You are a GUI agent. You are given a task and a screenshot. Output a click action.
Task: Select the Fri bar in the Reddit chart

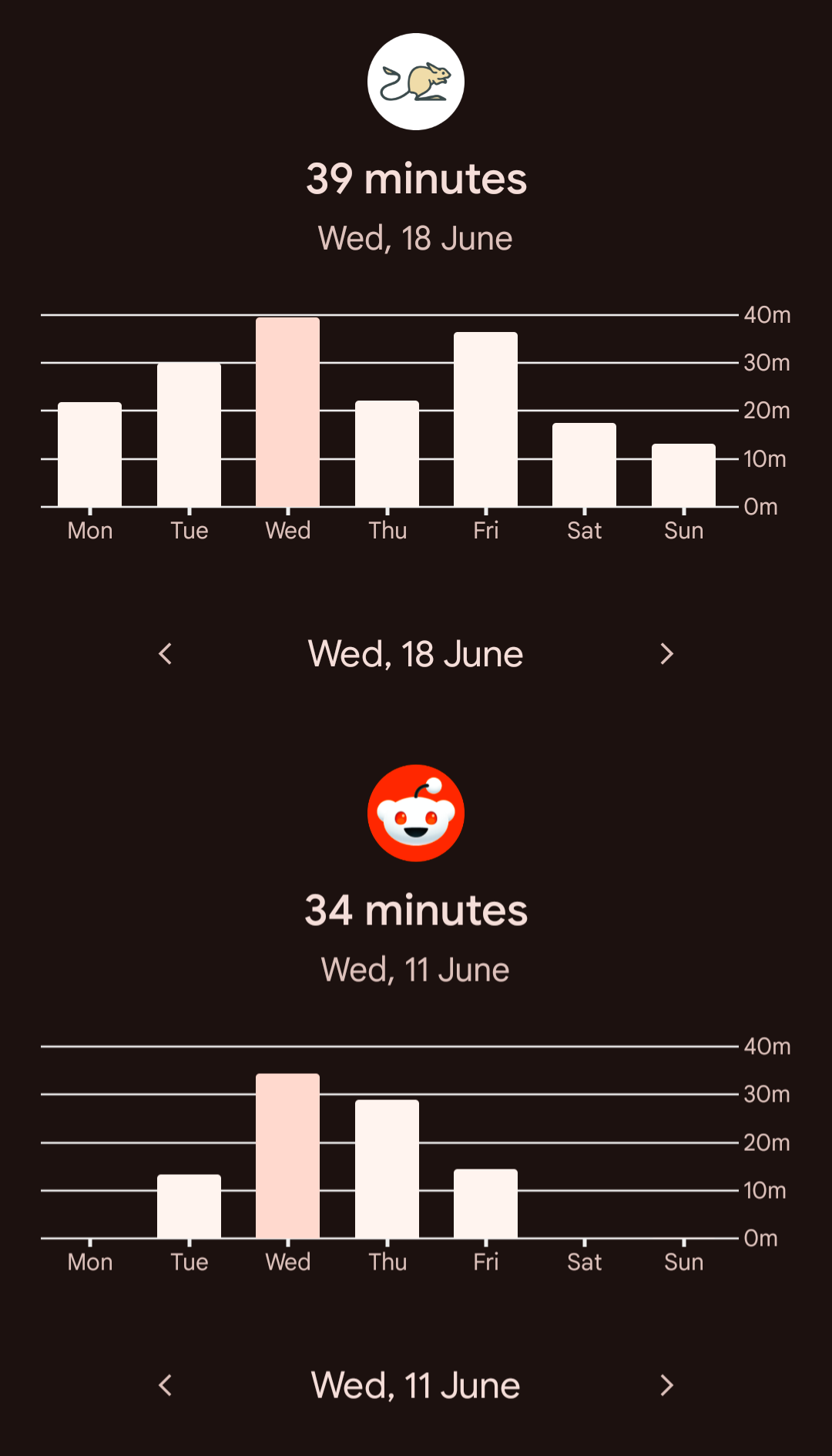485,1203
